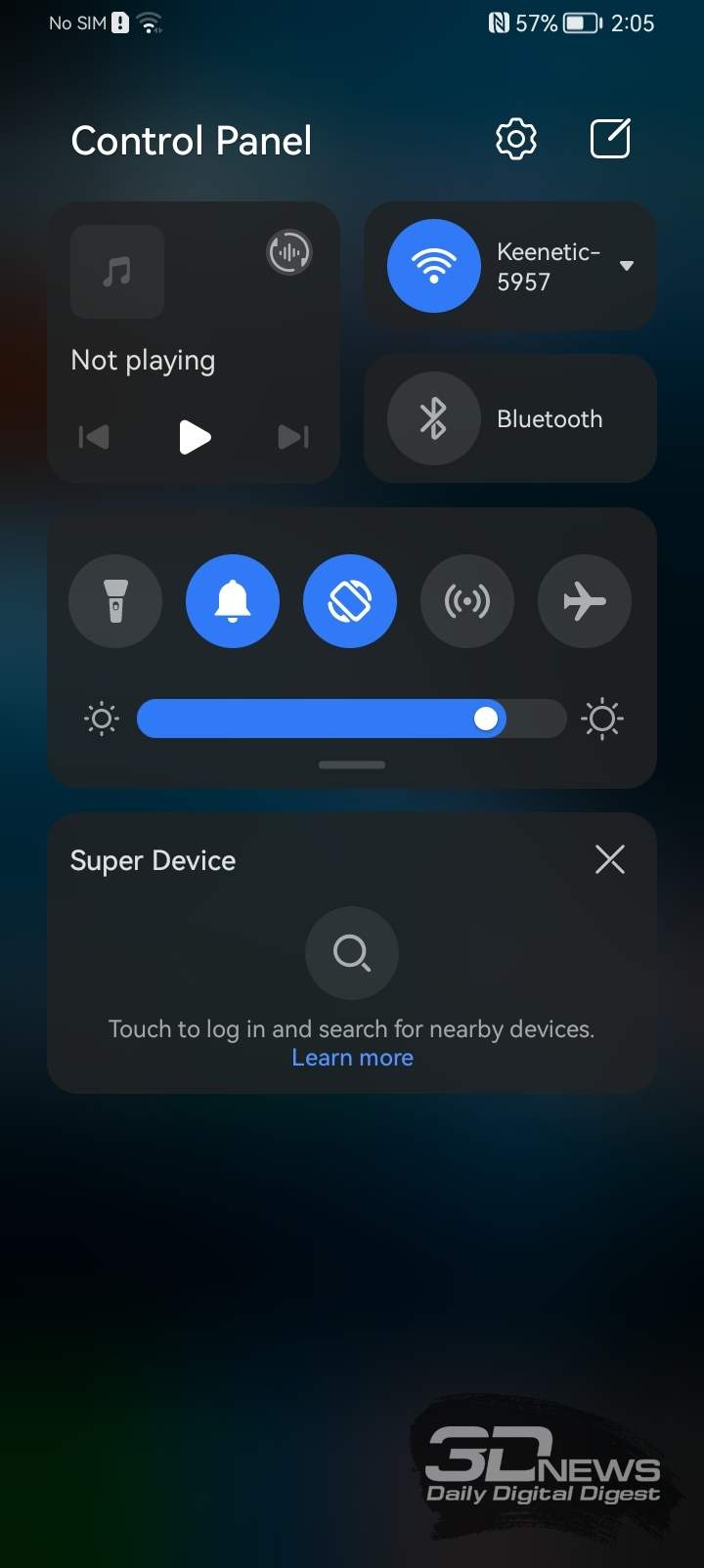
Task: Set brightness using the slider
Action: (352, 719)
